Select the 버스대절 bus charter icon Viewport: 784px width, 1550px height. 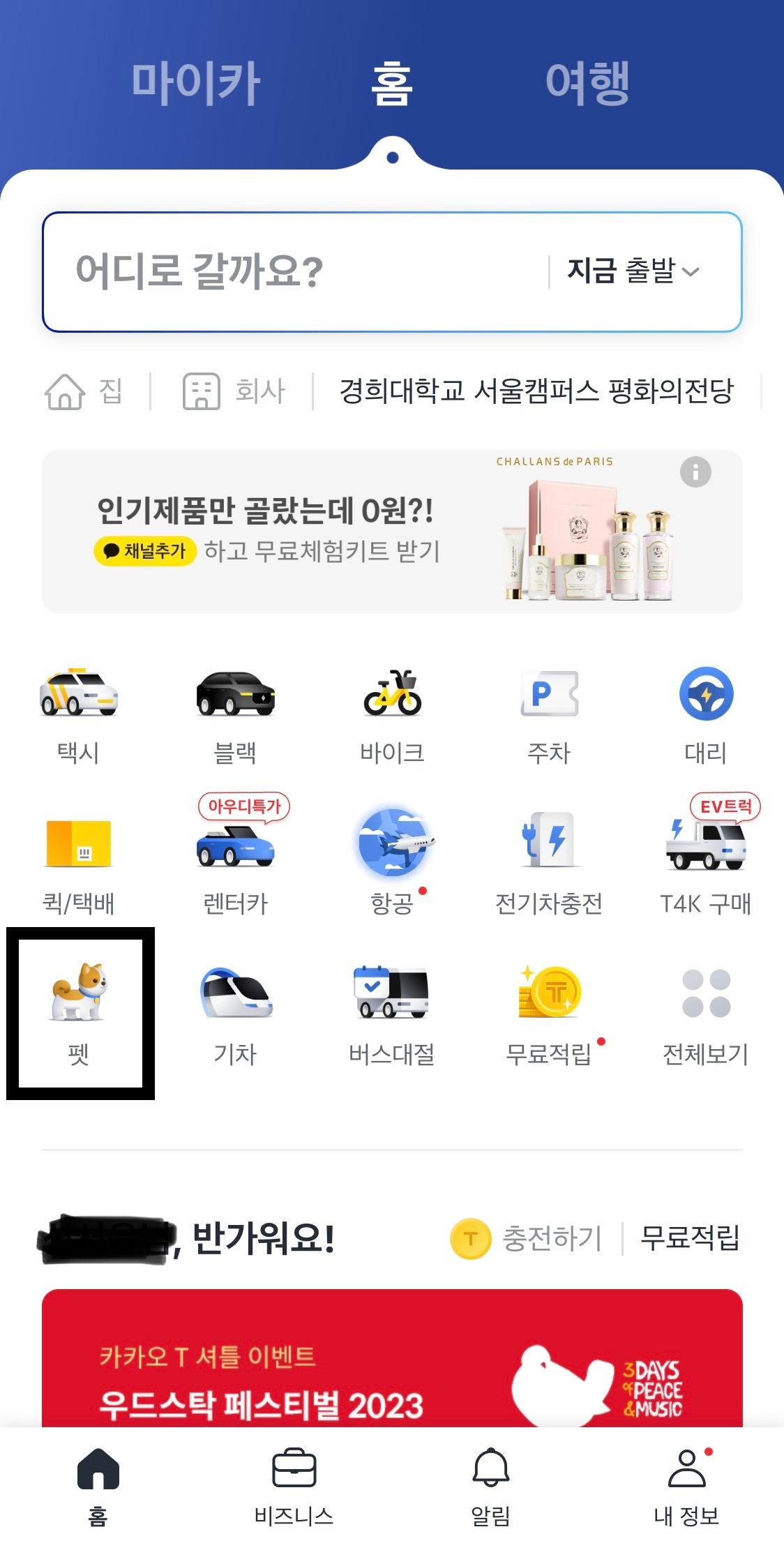click(x=391, y=1015)
